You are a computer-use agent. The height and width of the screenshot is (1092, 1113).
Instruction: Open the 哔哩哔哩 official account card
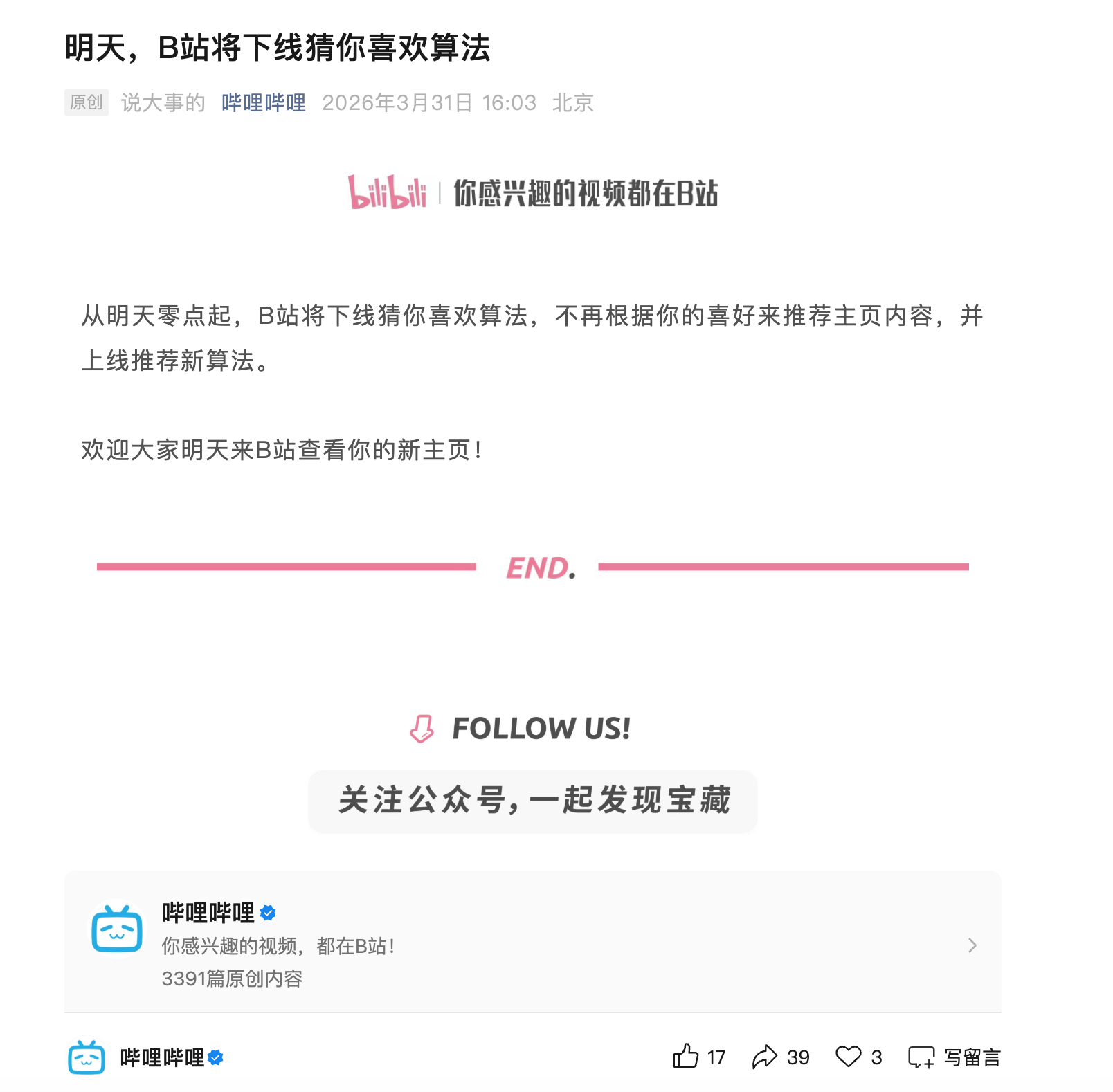[532, 944]
